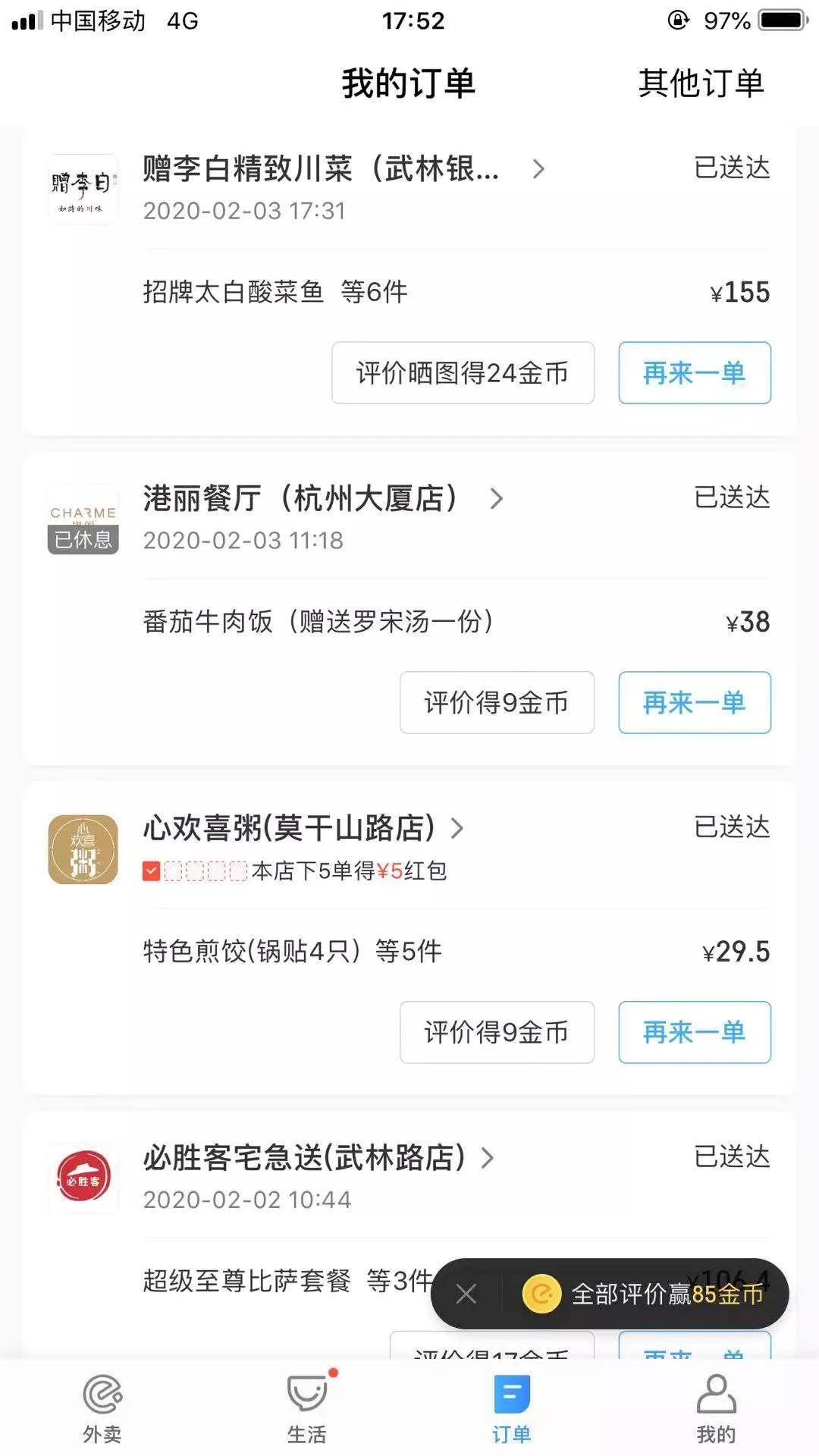Expand details for 必胜客宅急送 order
This screenshot has width=819, height=1456.
click(x=489, y=1159)
